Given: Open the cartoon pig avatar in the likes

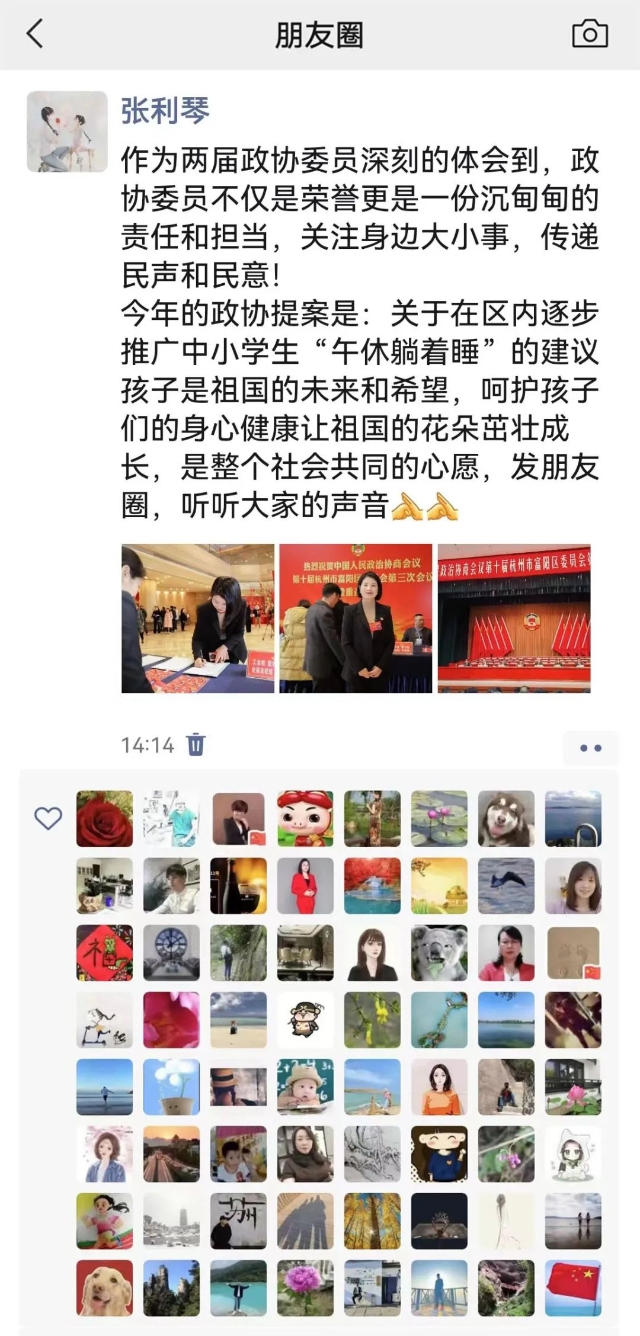Looking at the screenshot, I should click(305, 819).
